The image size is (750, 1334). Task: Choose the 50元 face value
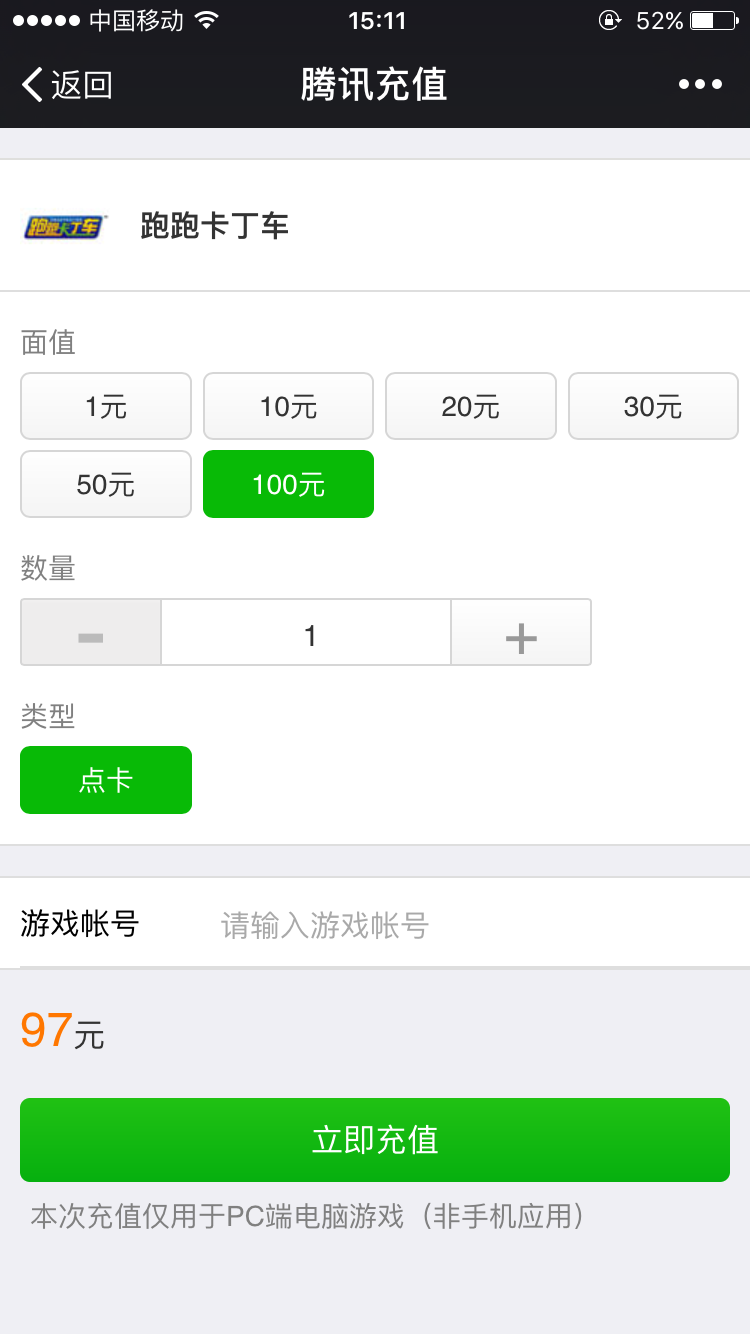(x=106, y=484)
